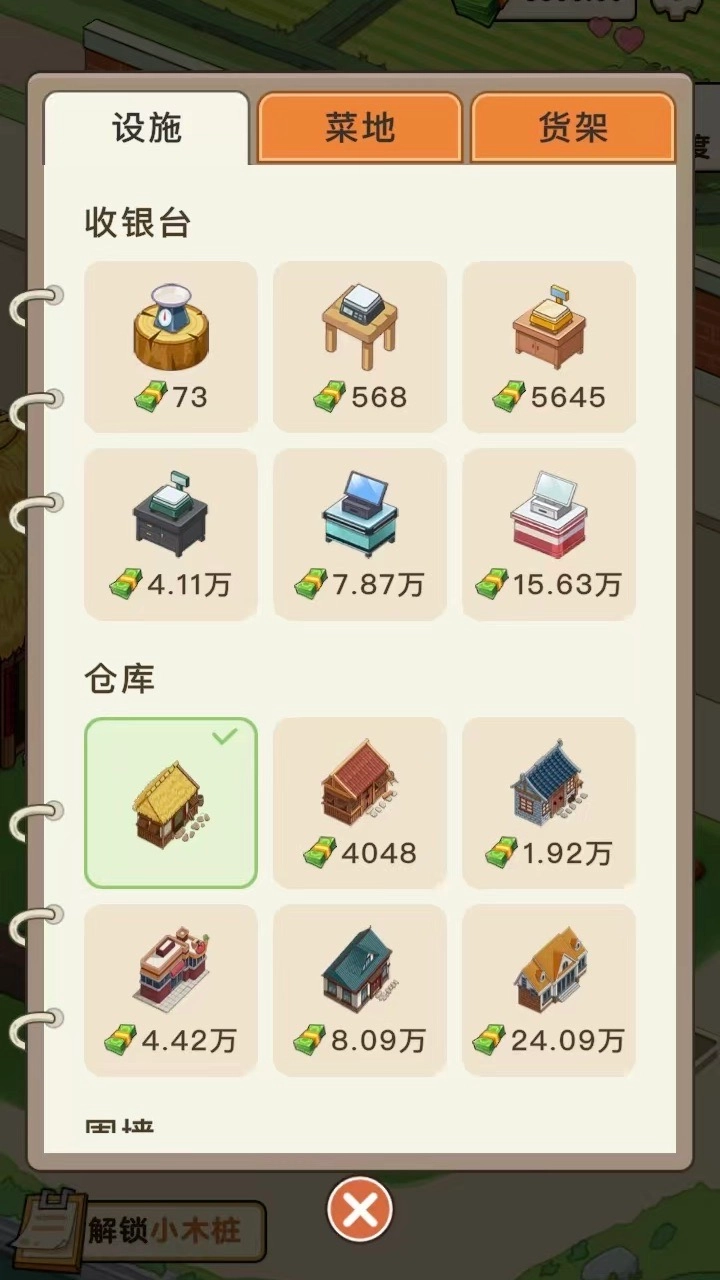This screenshot has width=720, height=1280.
Task: Close the facilities panel
Action: [x=360, y=1210]
